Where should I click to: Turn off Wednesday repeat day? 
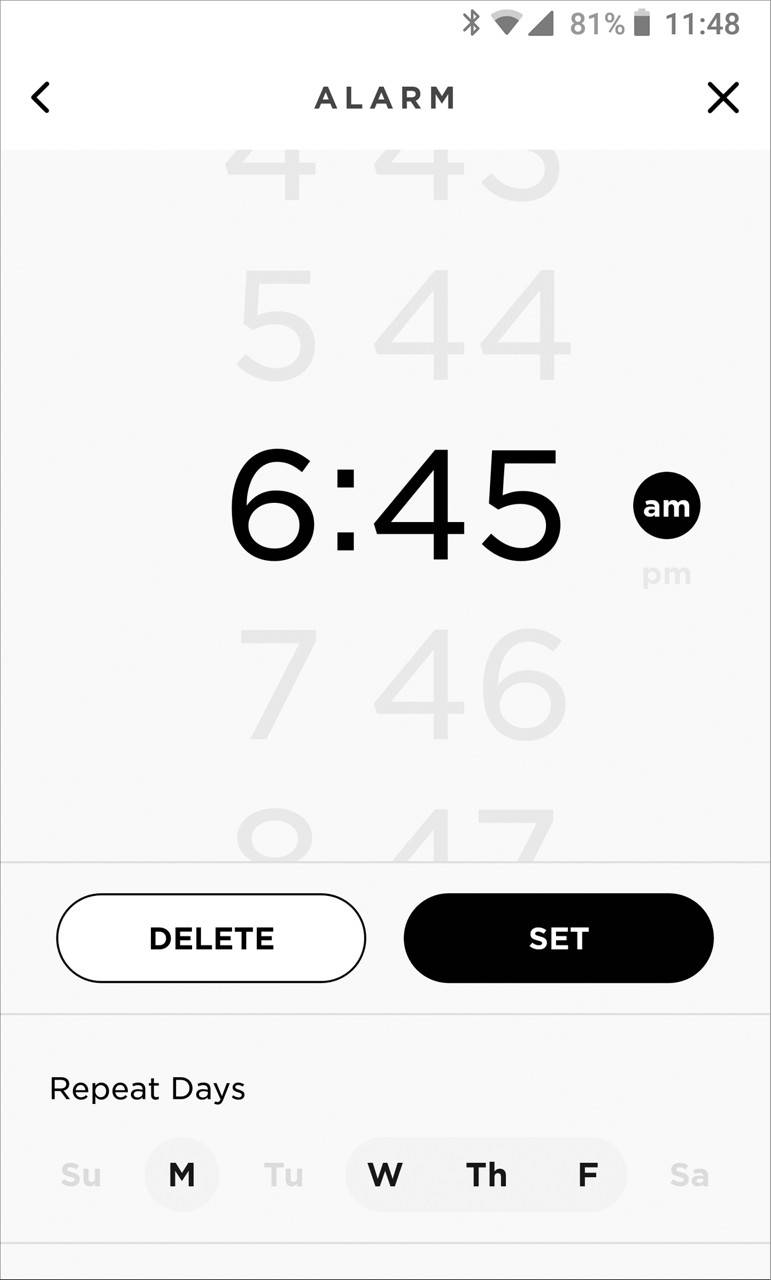pyautogui.click(x=385, y=1174)
